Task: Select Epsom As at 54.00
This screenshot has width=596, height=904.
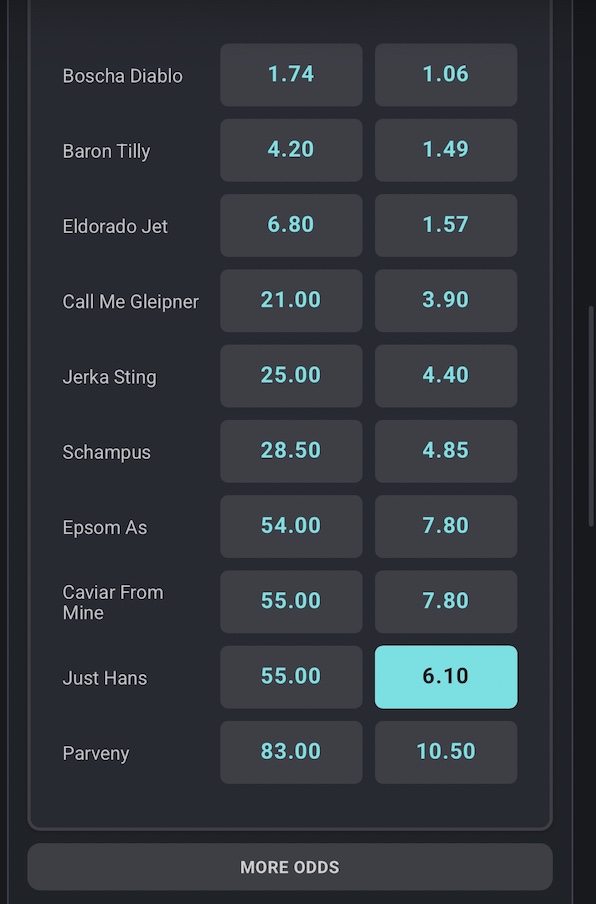Action: tap(291, 526)
